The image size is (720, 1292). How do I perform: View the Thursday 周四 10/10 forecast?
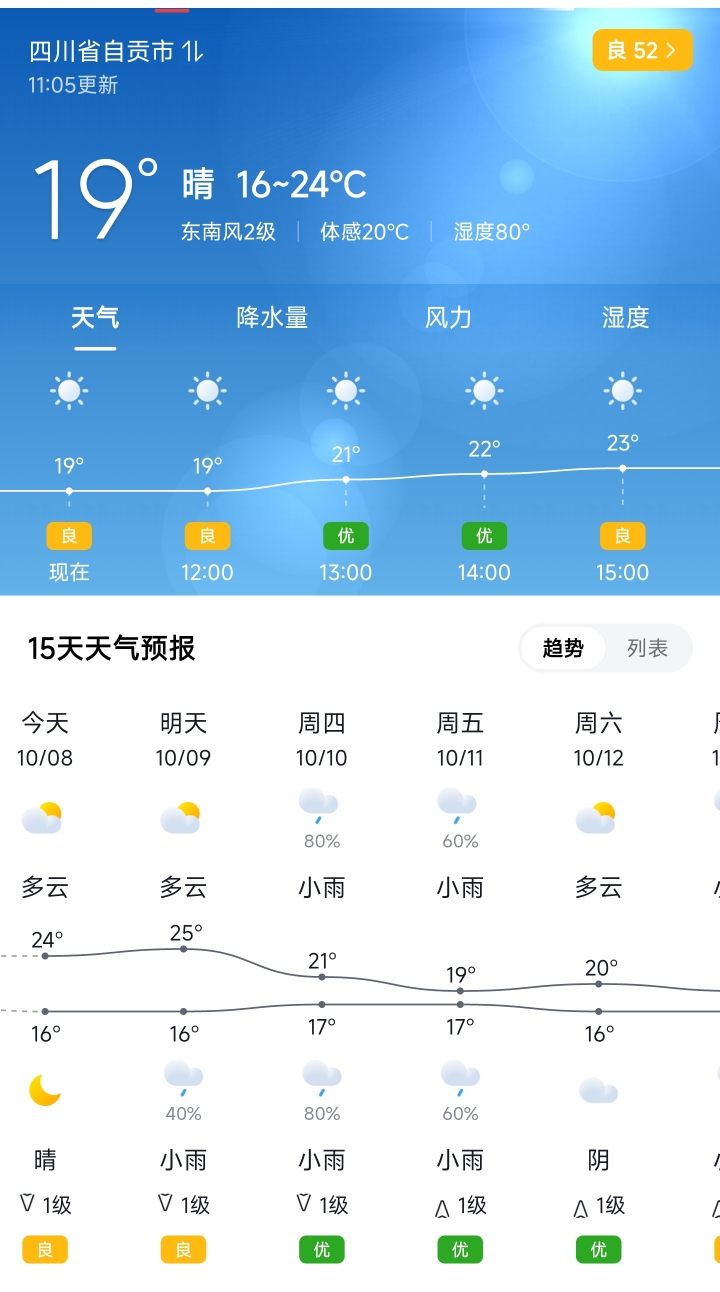tap(322, 740)
